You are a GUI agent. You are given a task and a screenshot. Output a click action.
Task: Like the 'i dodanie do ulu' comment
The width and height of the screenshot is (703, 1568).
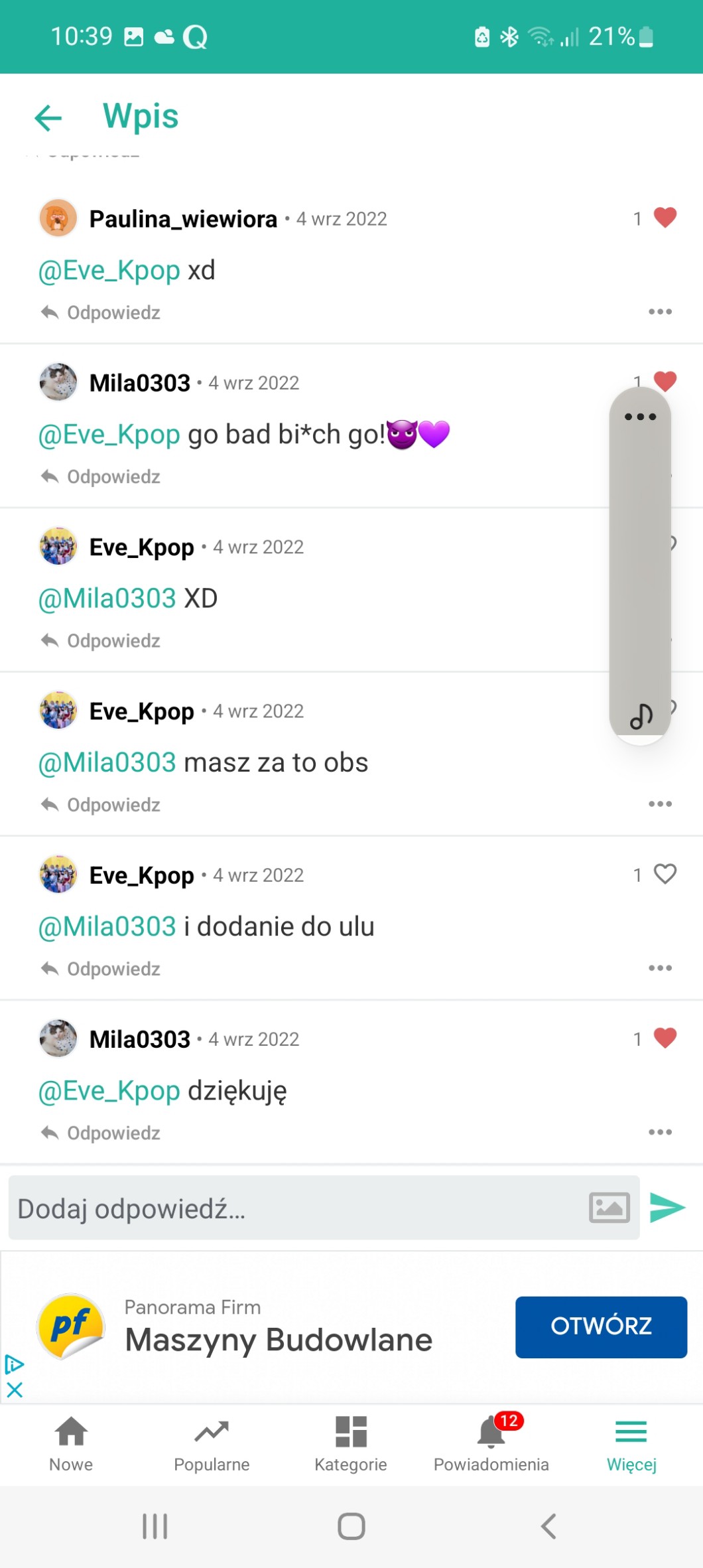coord(665,874)
